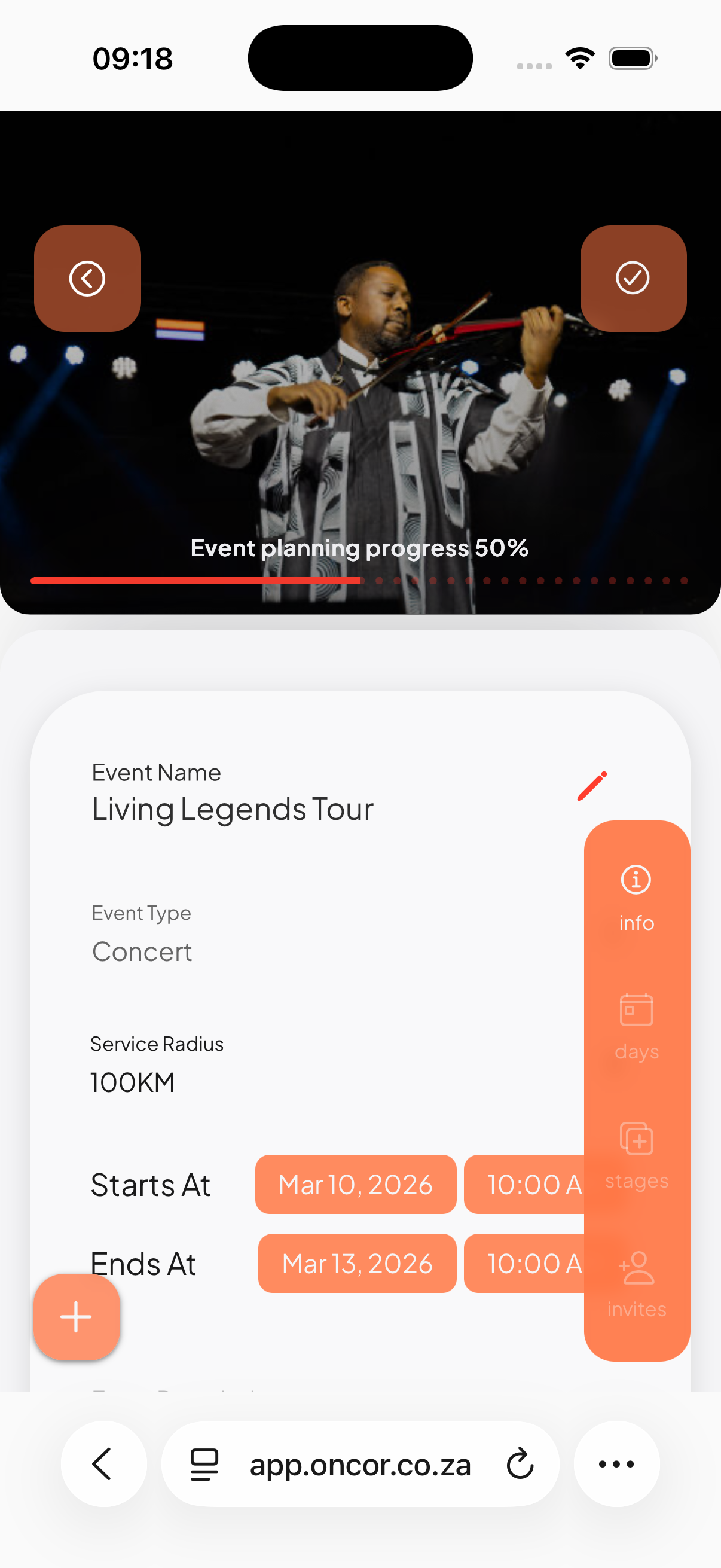Tap the plus floating action button
This screenshot has width=721, height=1568.
(x=77, y=1317)
